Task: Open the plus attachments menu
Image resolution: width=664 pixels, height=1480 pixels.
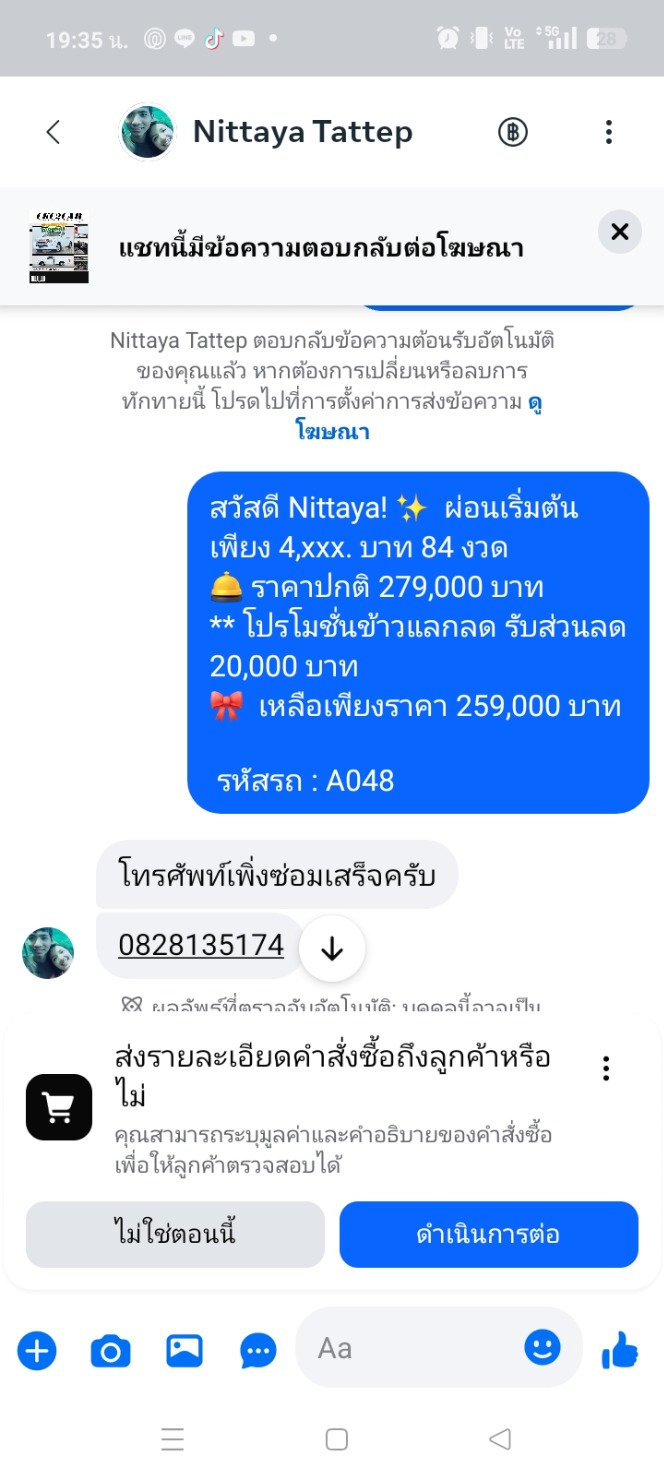Action: tap(37, 1351)
